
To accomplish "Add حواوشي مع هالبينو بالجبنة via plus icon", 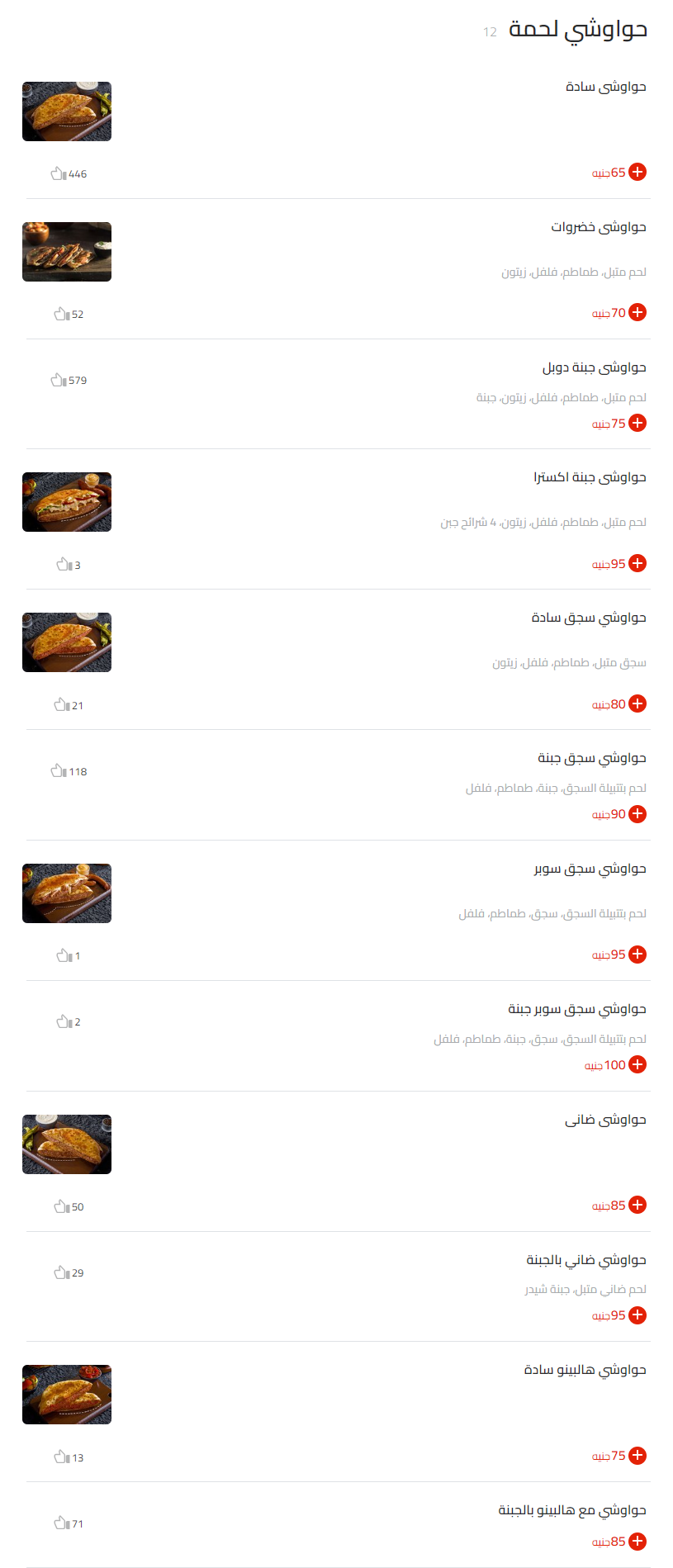I will [x=637, y=1534].
